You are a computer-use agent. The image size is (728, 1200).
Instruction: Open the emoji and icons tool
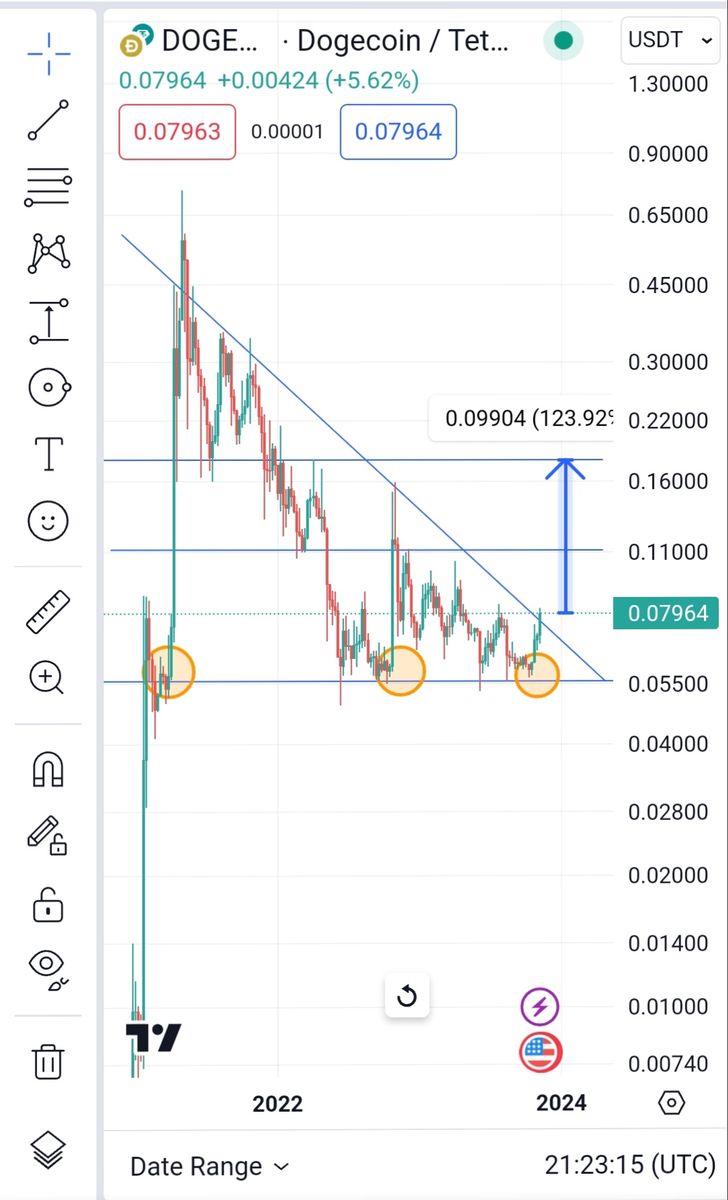(48, 521)
